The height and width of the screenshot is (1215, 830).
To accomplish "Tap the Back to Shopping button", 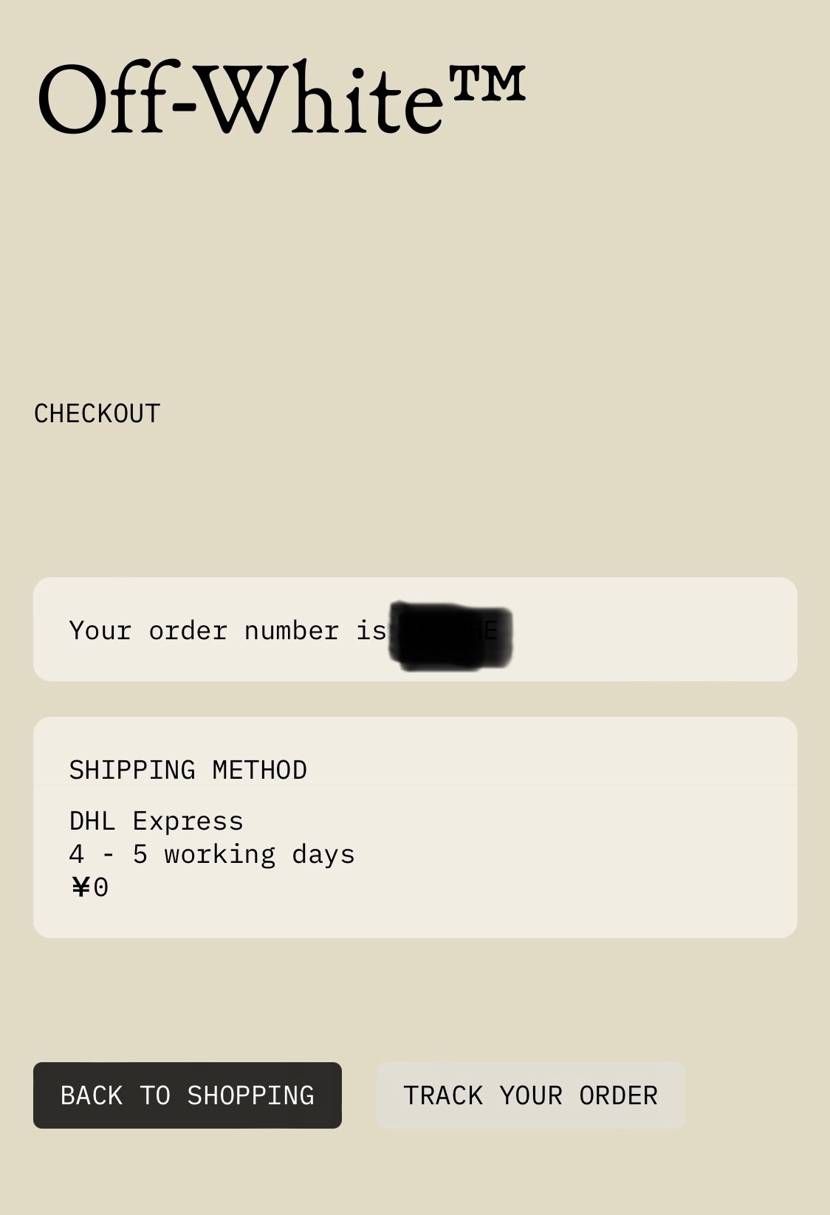I will click(x=187, y=1095).
